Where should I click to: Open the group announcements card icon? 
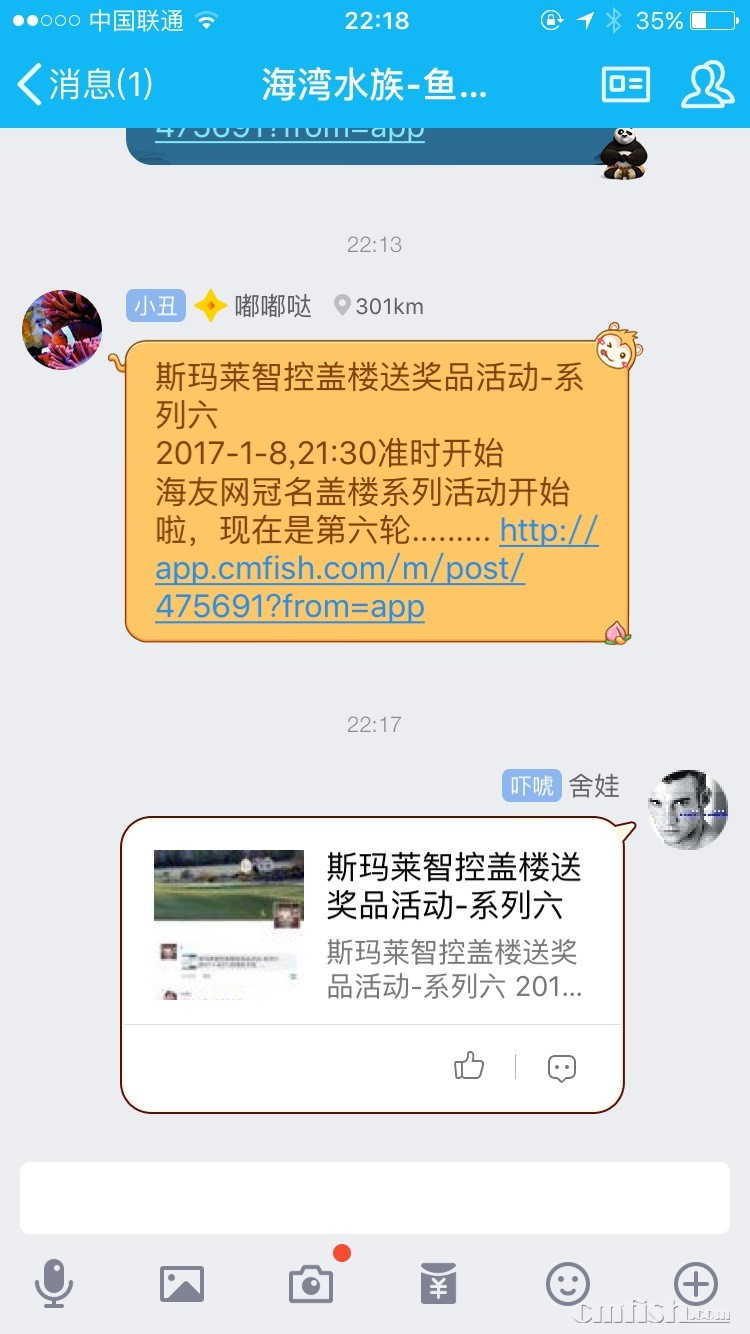coord(626,85)
